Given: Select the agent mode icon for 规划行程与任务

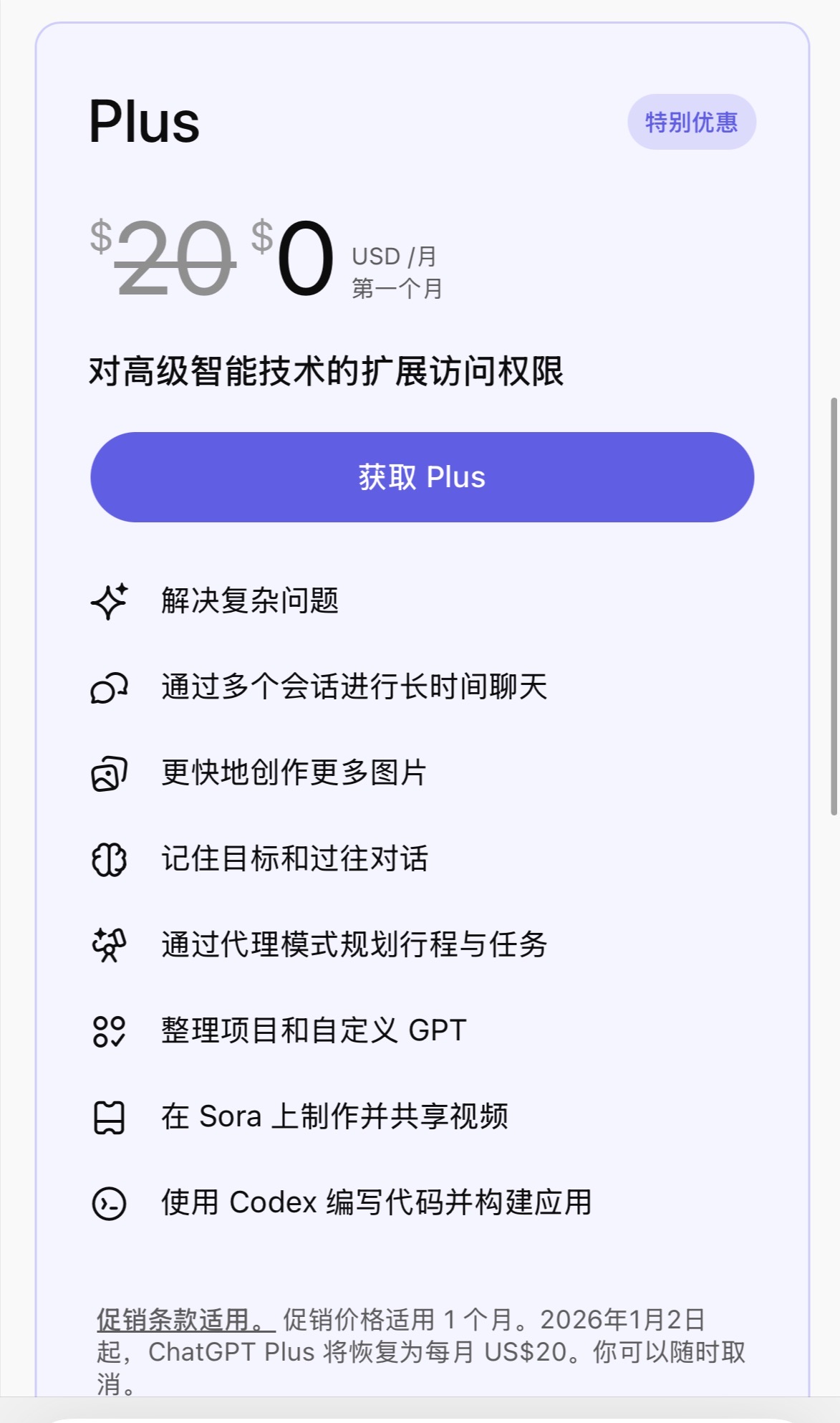Looking at the screenshot, I should (x=107, y=947).
